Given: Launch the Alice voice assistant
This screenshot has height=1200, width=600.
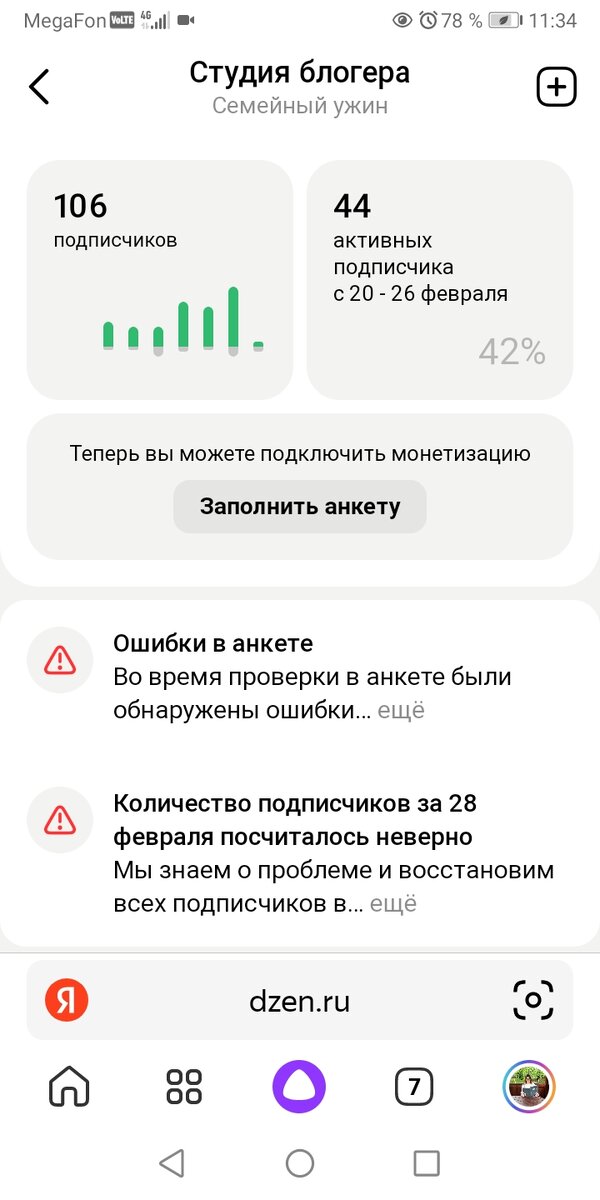Looking at the screenshot, I should tap(300, 1086).
